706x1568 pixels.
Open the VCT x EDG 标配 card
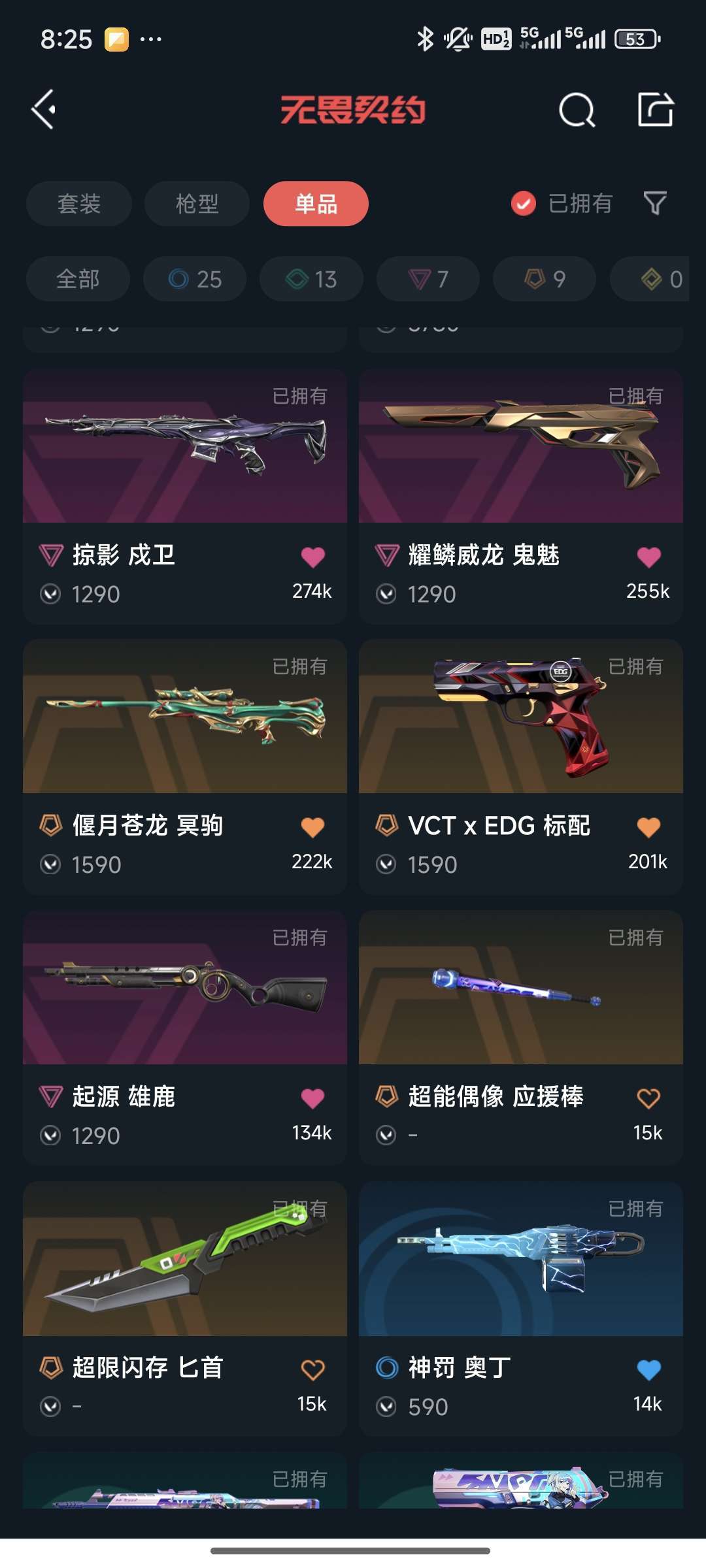(x=521, y=767)
